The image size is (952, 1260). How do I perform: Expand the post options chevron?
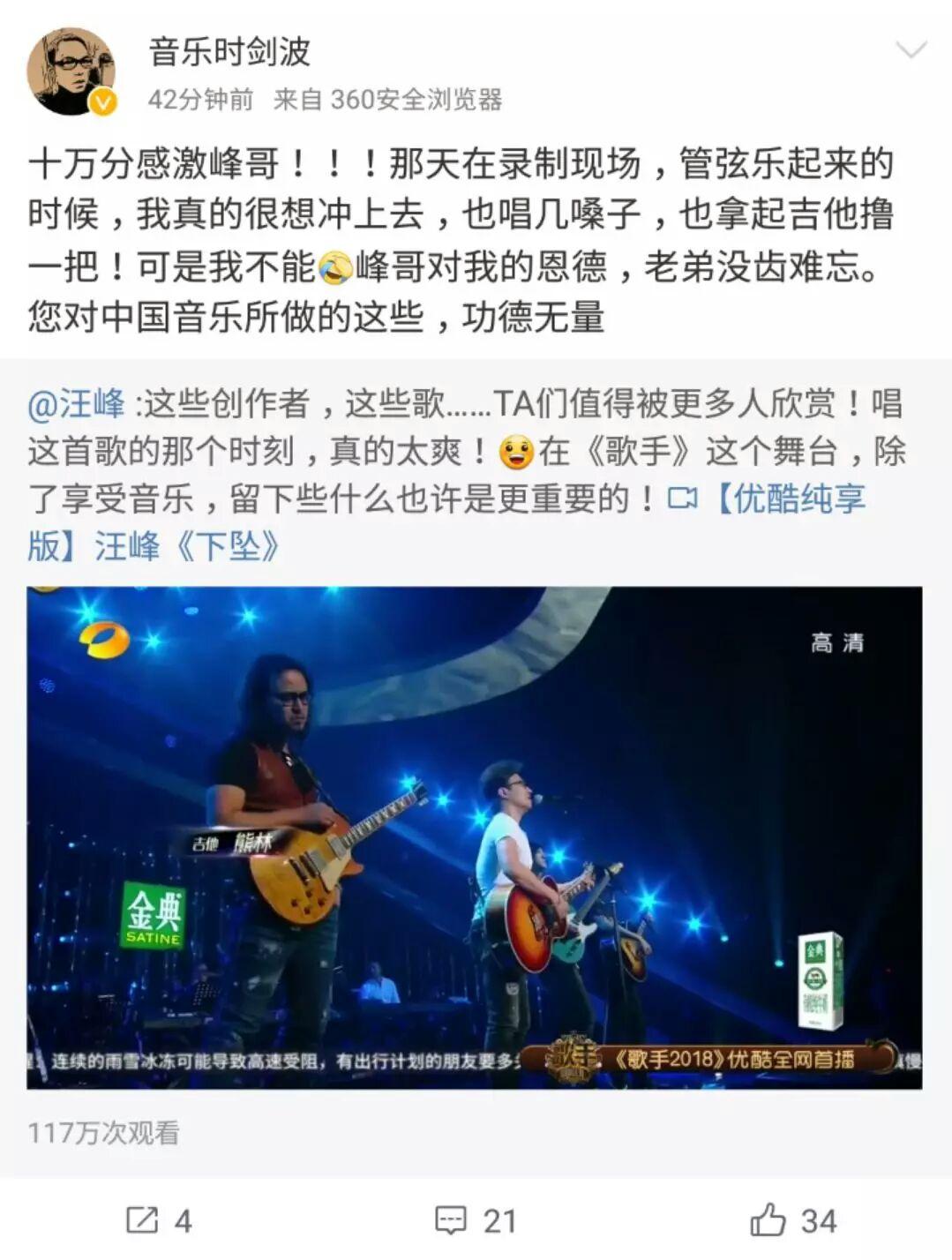click(910, 50)
